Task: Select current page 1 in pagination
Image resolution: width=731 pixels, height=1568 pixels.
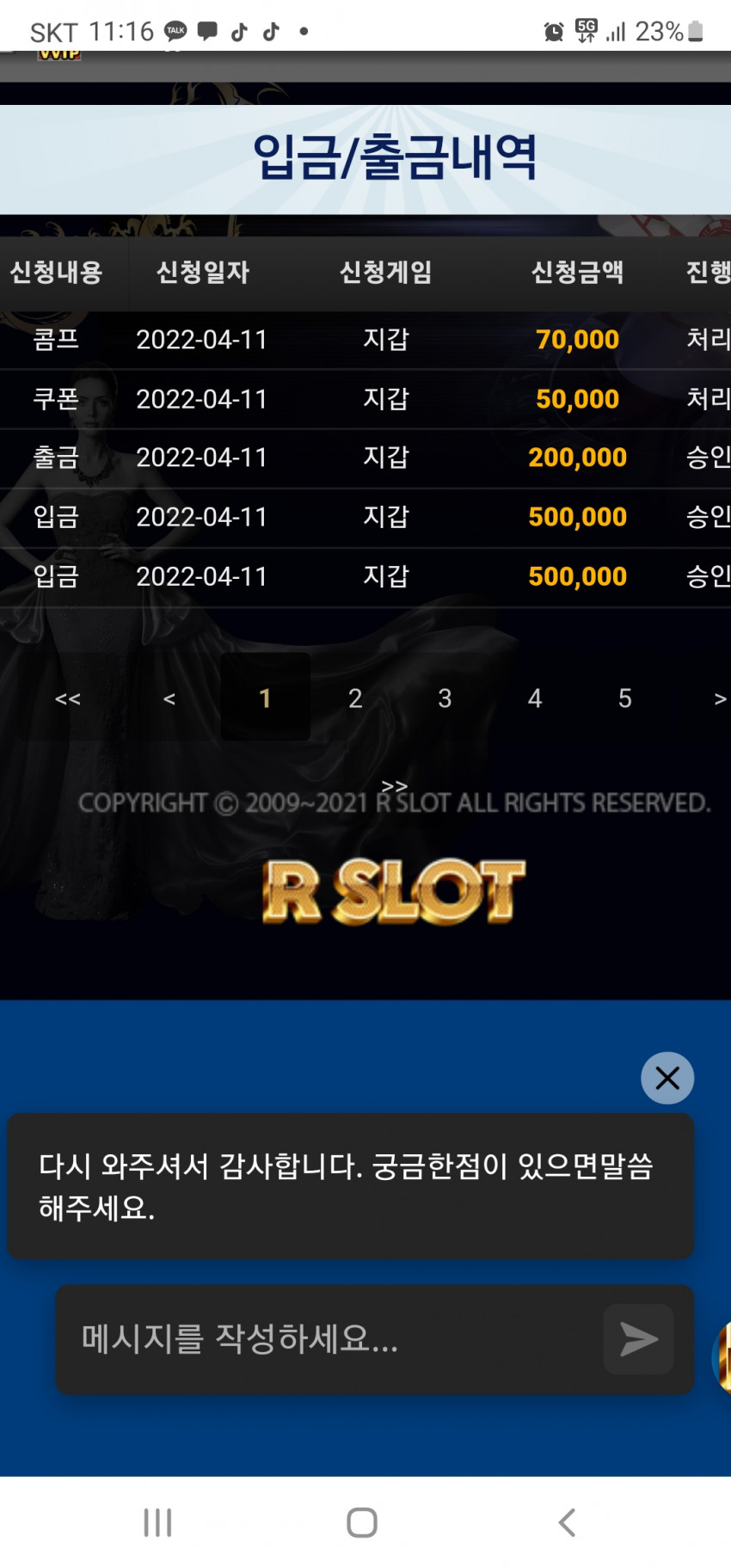Action: [x=265, y=698]
